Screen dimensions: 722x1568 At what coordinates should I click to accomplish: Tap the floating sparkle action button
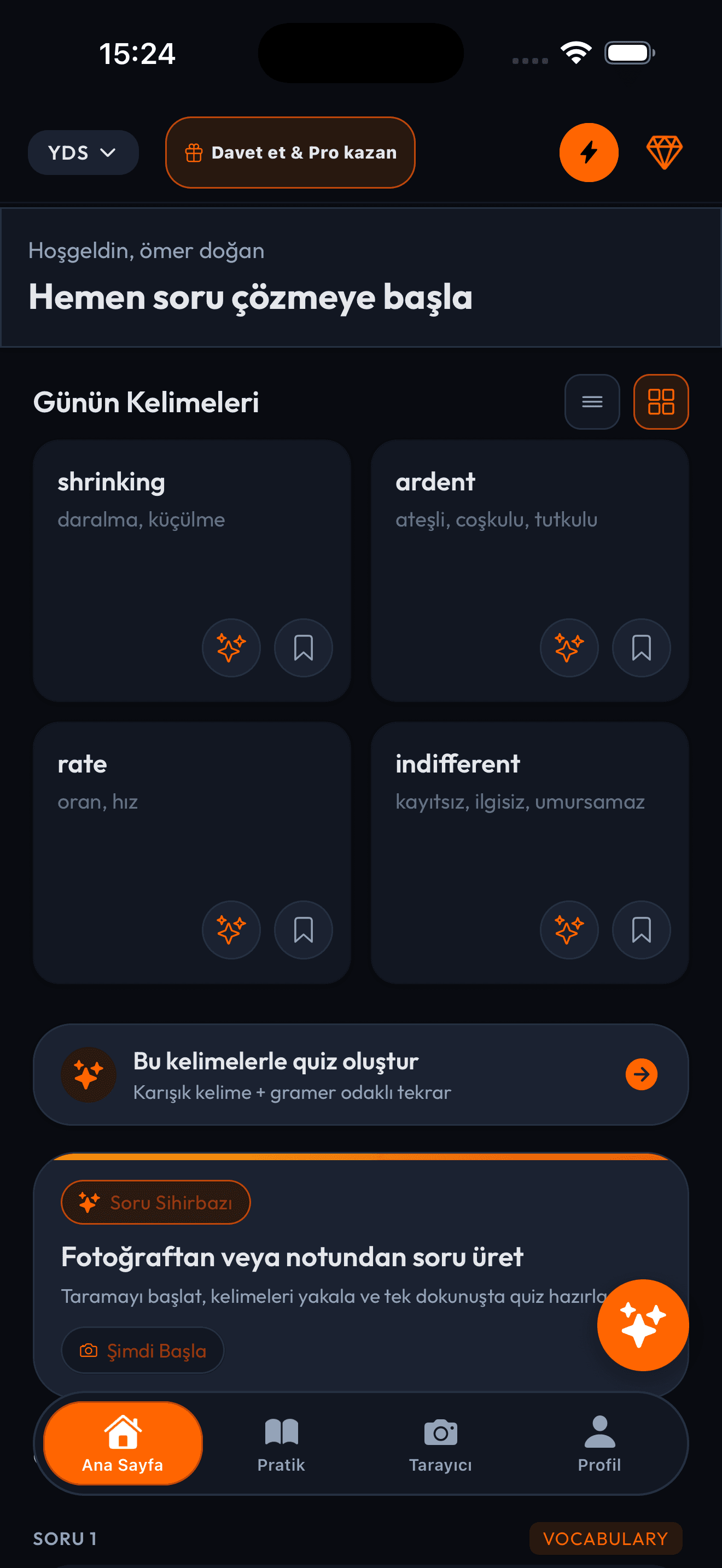tap(642, 1325)
